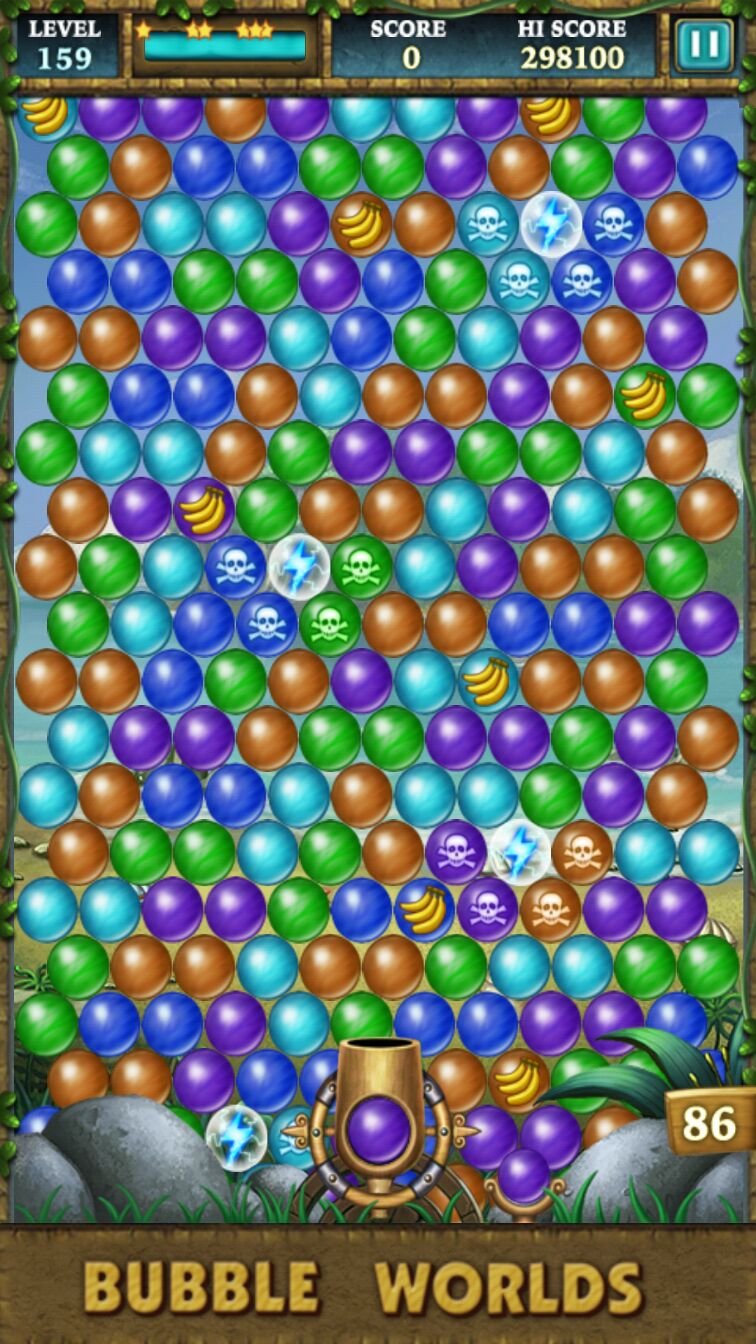Viewport: 756px width, 1344px height.
Task: Pause the game
Action: 702,46
